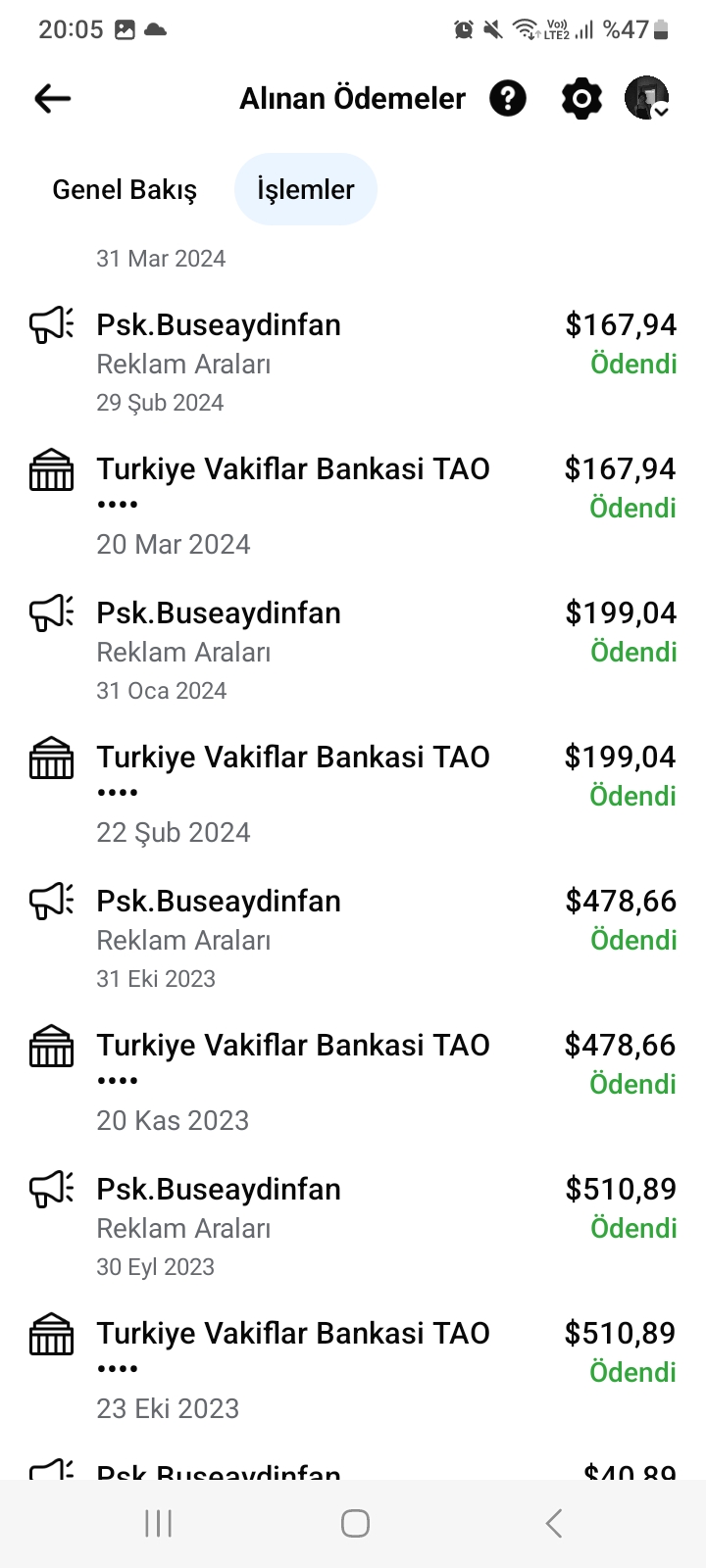
Task: Select the İşlemler tab
Action: 306,189
